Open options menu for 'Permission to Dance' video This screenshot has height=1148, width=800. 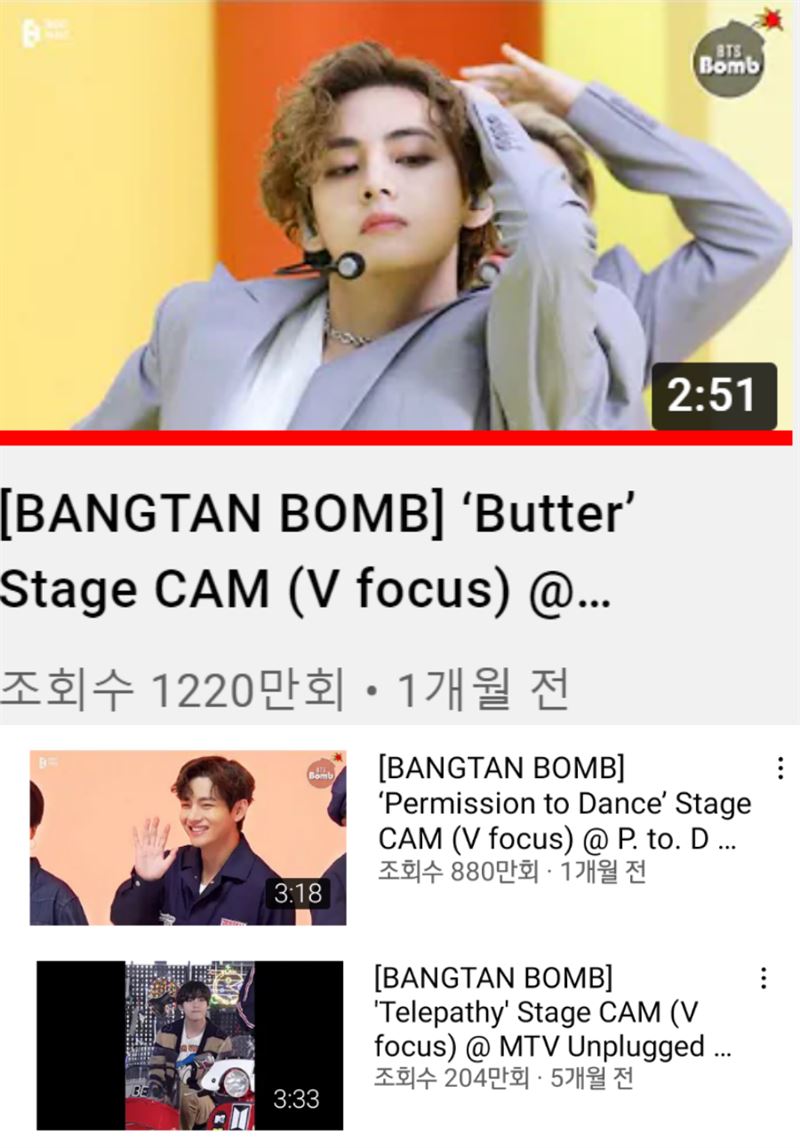780,770
